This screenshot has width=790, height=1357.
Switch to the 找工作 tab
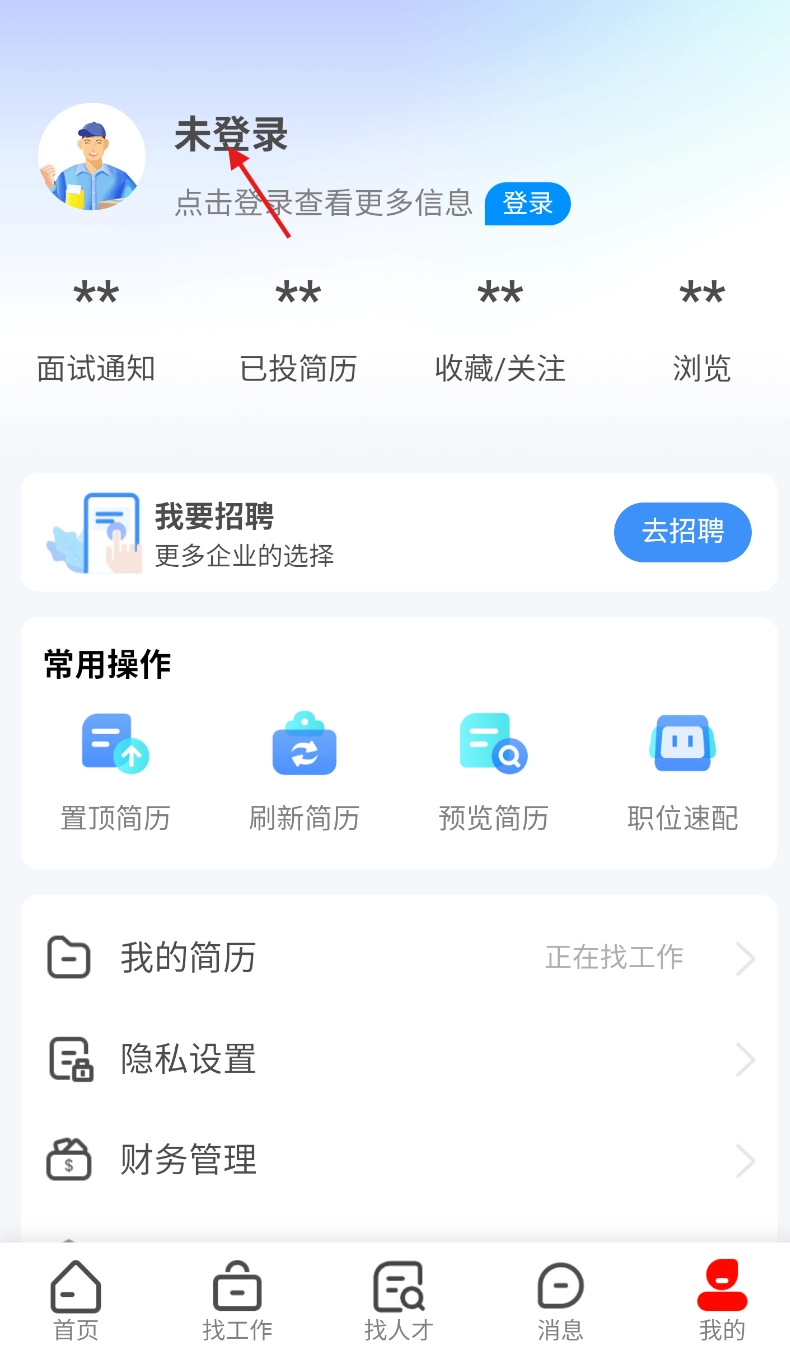tap(237, 1300)
